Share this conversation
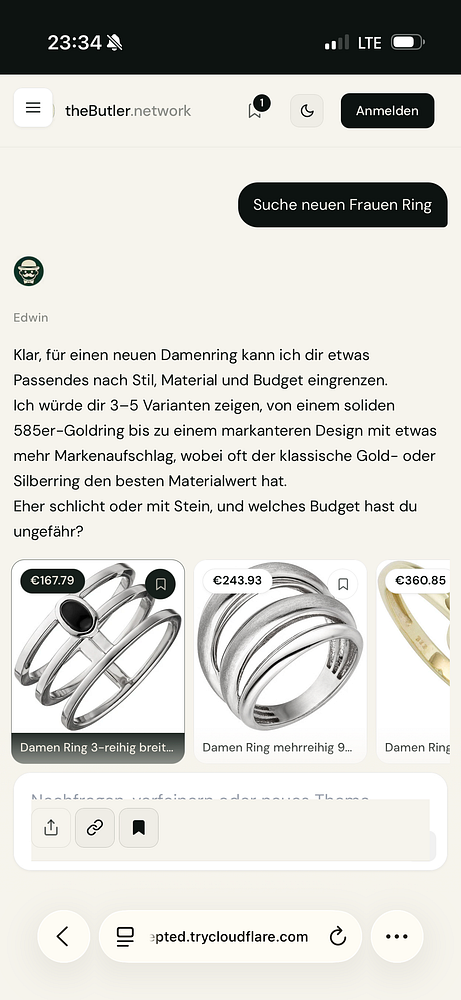This screenshot has width=461, height=1000. [x=51, y=828]
